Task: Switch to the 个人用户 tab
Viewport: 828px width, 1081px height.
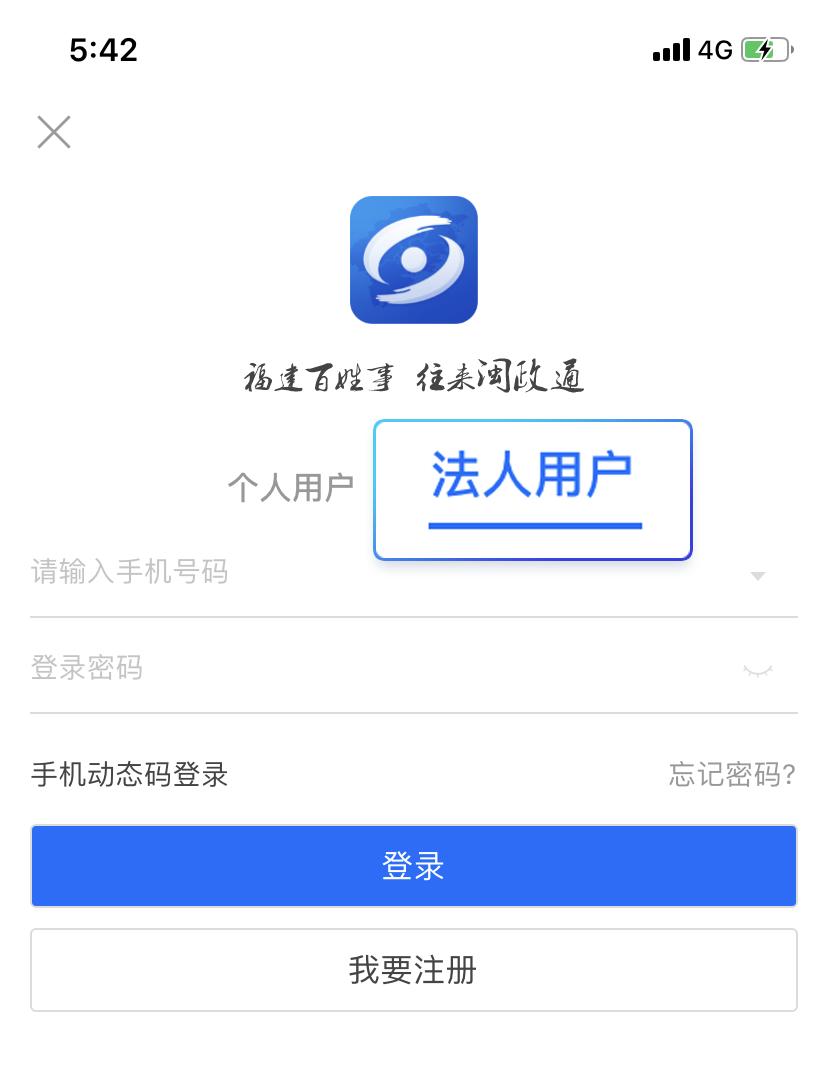Action: [290, 488]
